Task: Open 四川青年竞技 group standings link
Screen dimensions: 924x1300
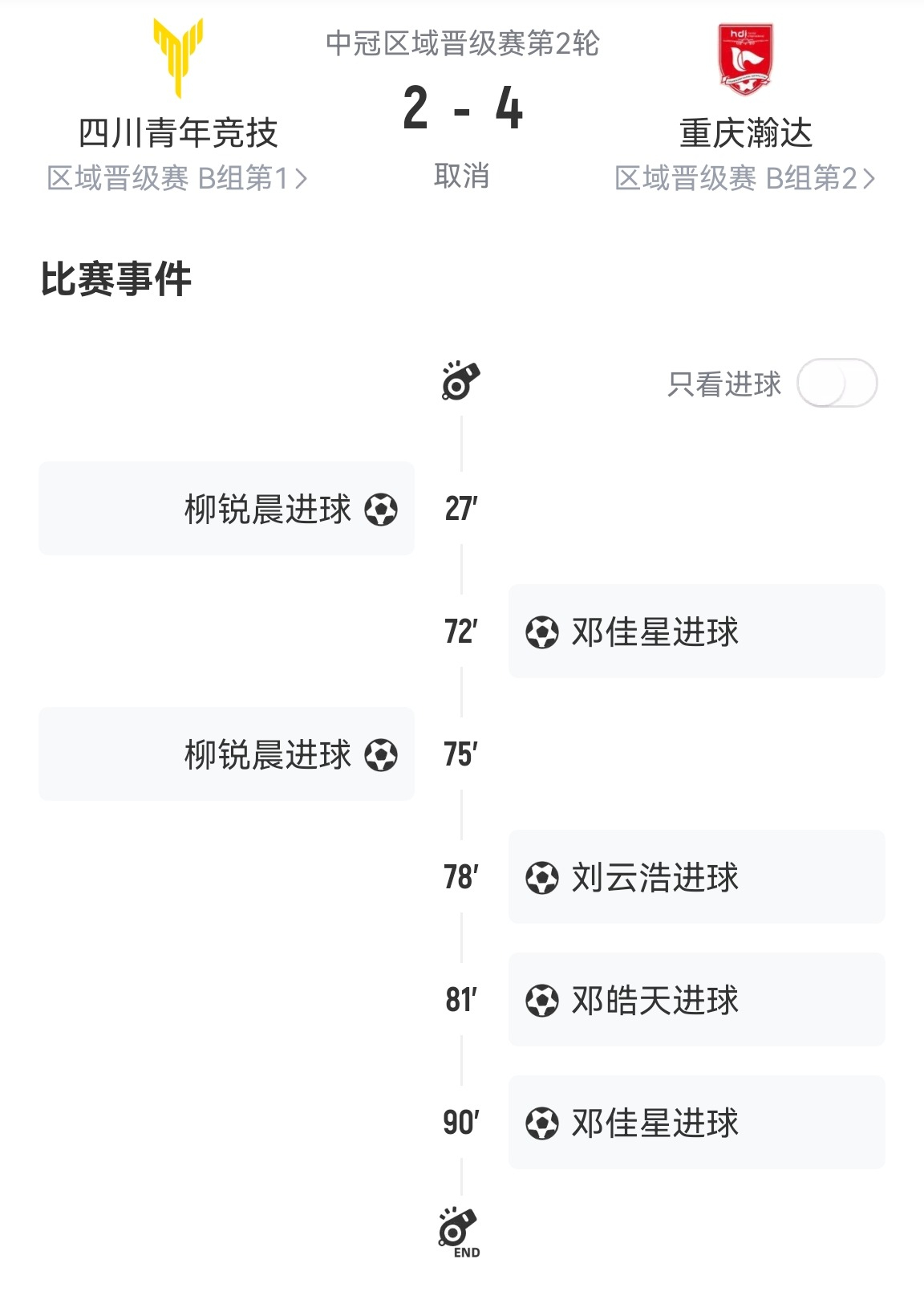Action: [x=177, y=178]
